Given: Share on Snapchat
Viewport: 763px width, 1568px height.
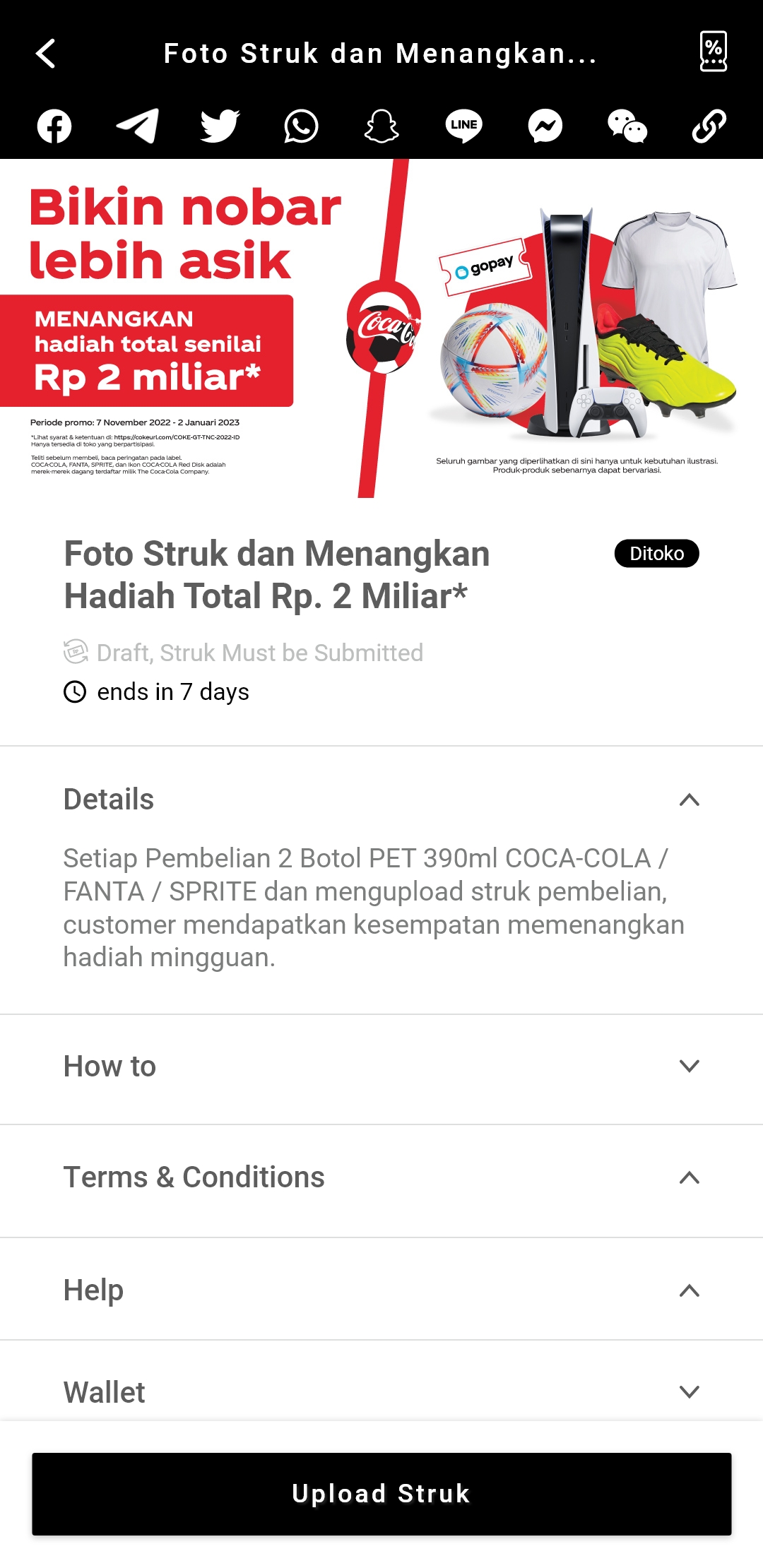Looking at the screenshot, I should click(381, 126).
